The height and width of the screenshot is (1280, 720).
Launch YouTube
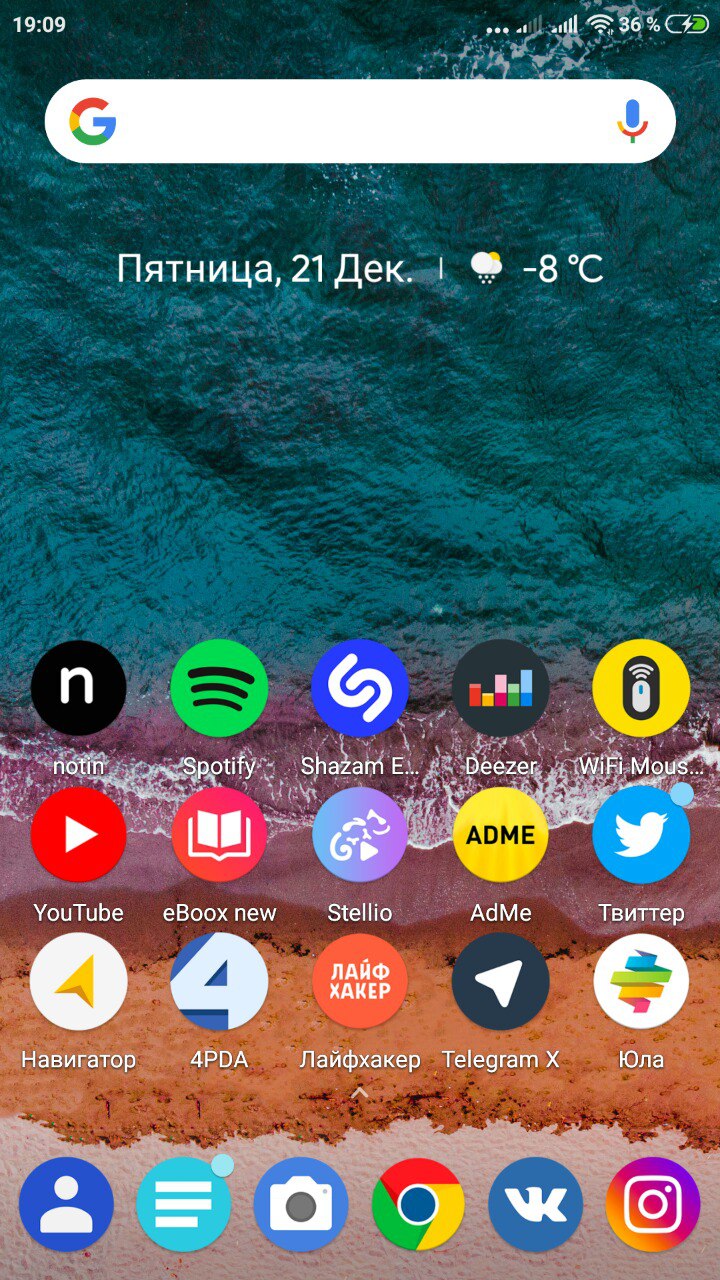[79, 835]
